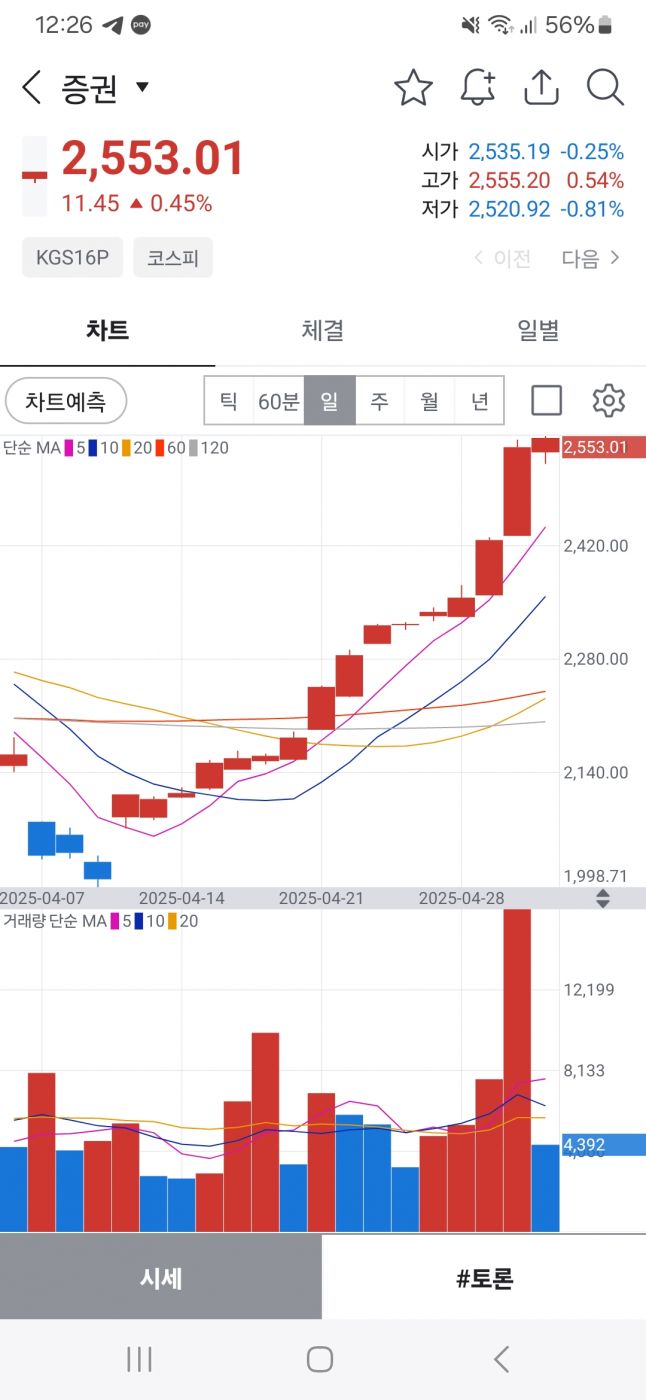The height and width of the screenshot is (1400, 646).
Task: Share this index chart
Action: pos(541,88)
